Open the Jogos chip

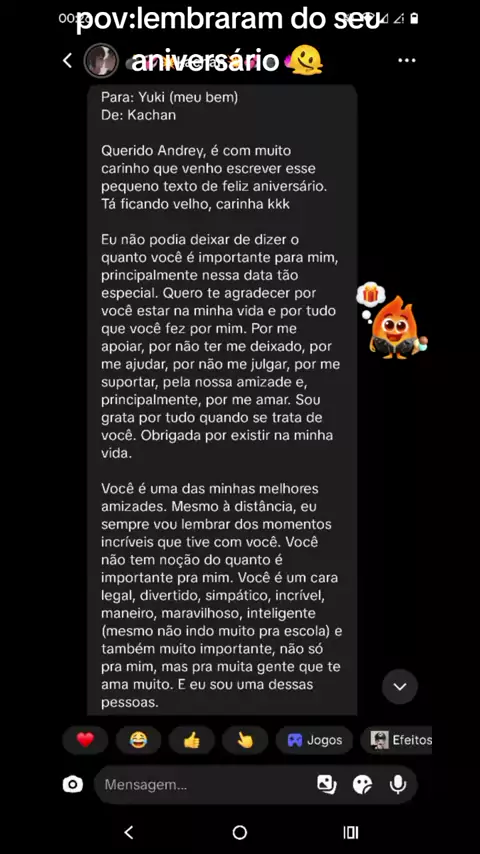(x=314, y=740)
